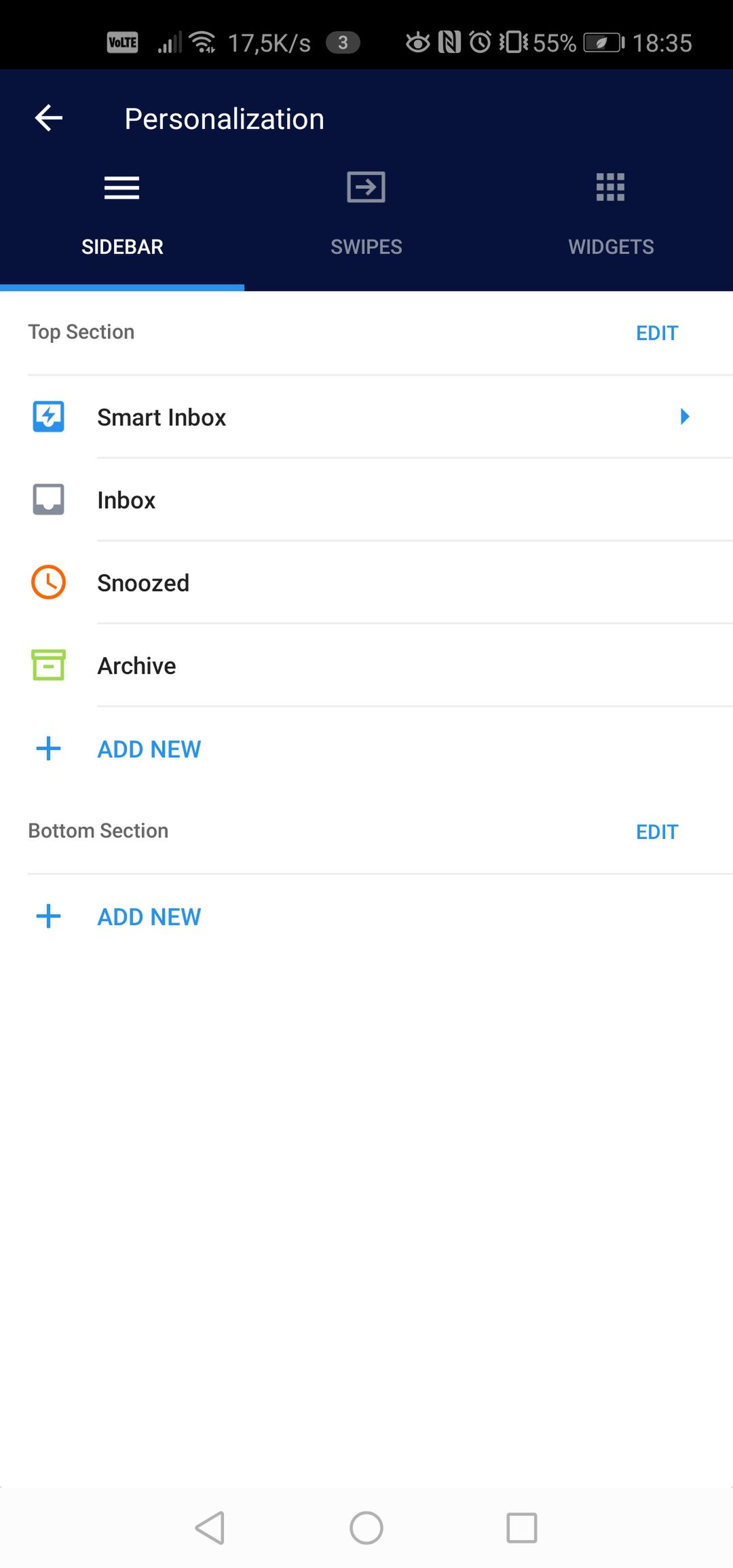Edit the Bottom Section
The image size is (733, 1568).
click(657, 832)
